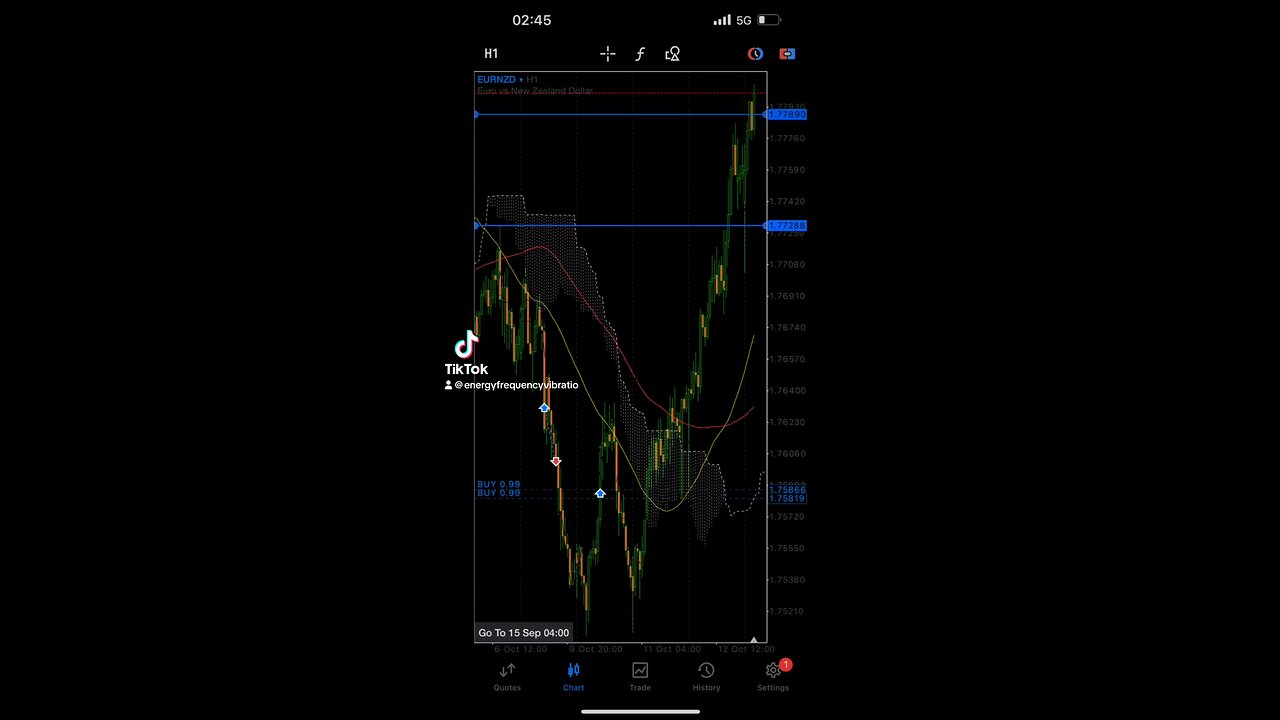Open Settings with notification badge

pyautogui.click(x=773, y=676)
